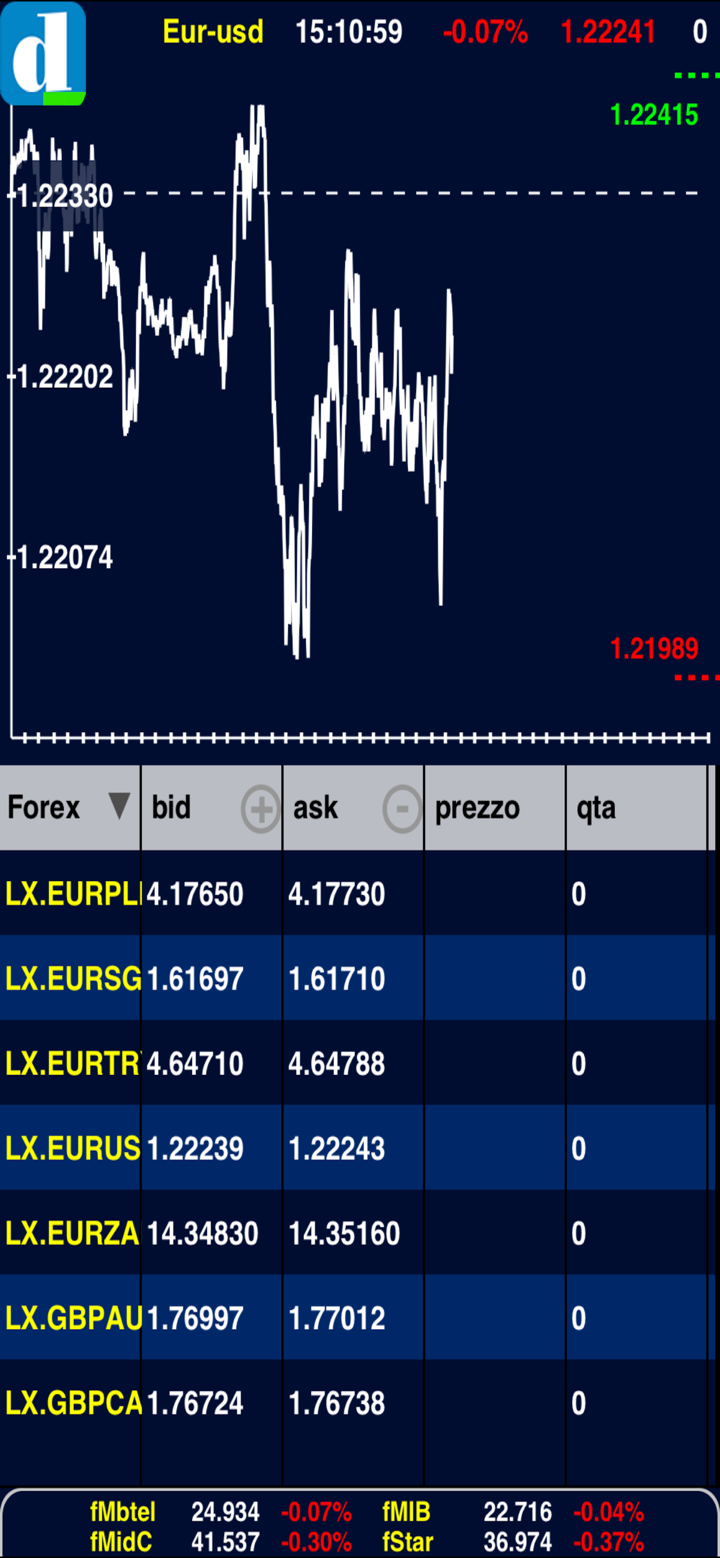
Task: Open the Directa logo menu
Action: coord(43,53)
